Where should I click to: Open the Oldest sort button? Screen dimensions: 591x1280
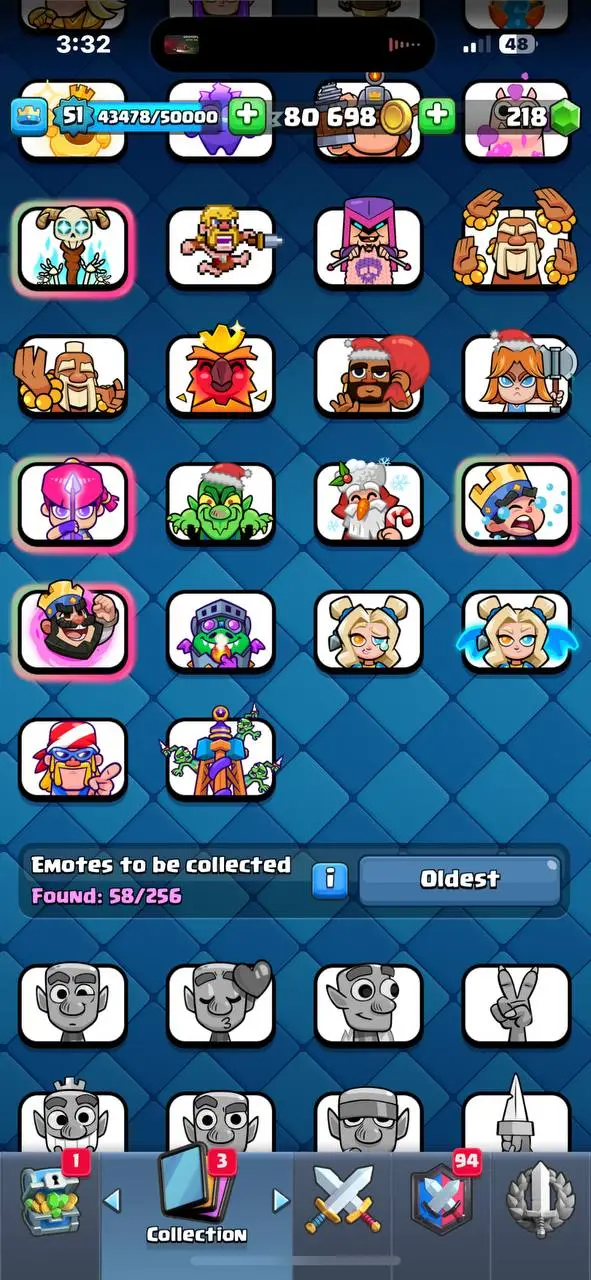point(460,880)
